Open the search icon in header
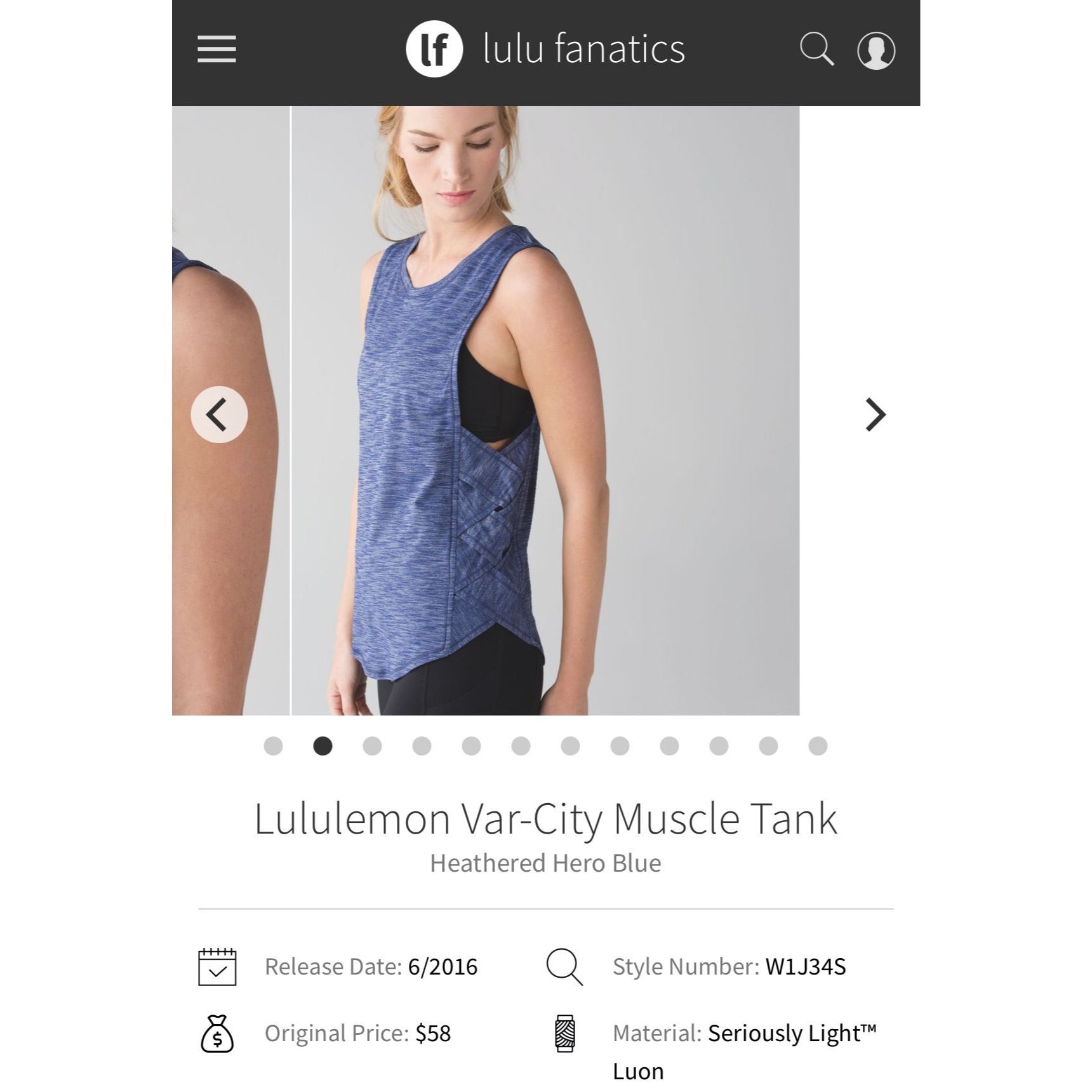 click(816, 50)
